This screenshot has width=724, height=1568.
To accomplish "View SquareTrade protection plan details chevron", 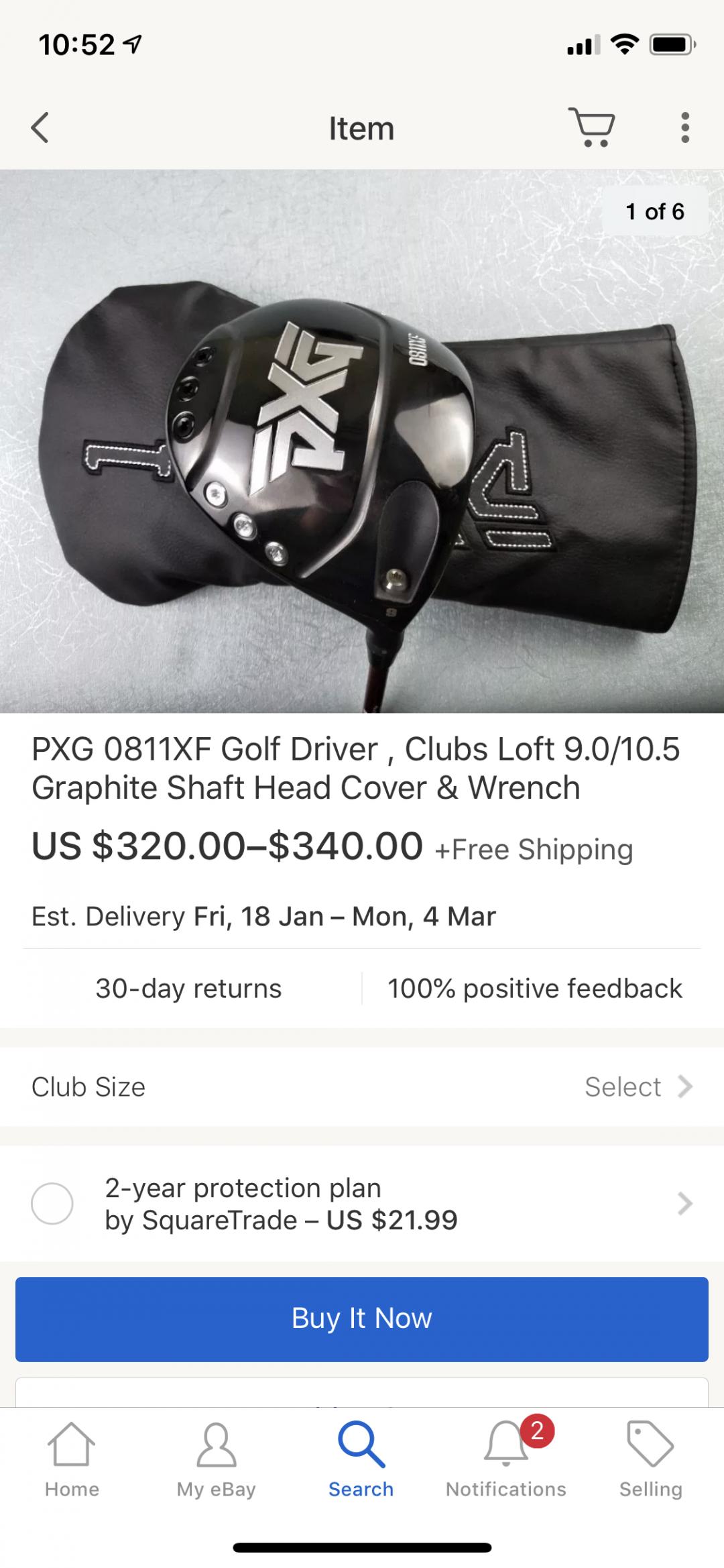I will point(684,1204).
